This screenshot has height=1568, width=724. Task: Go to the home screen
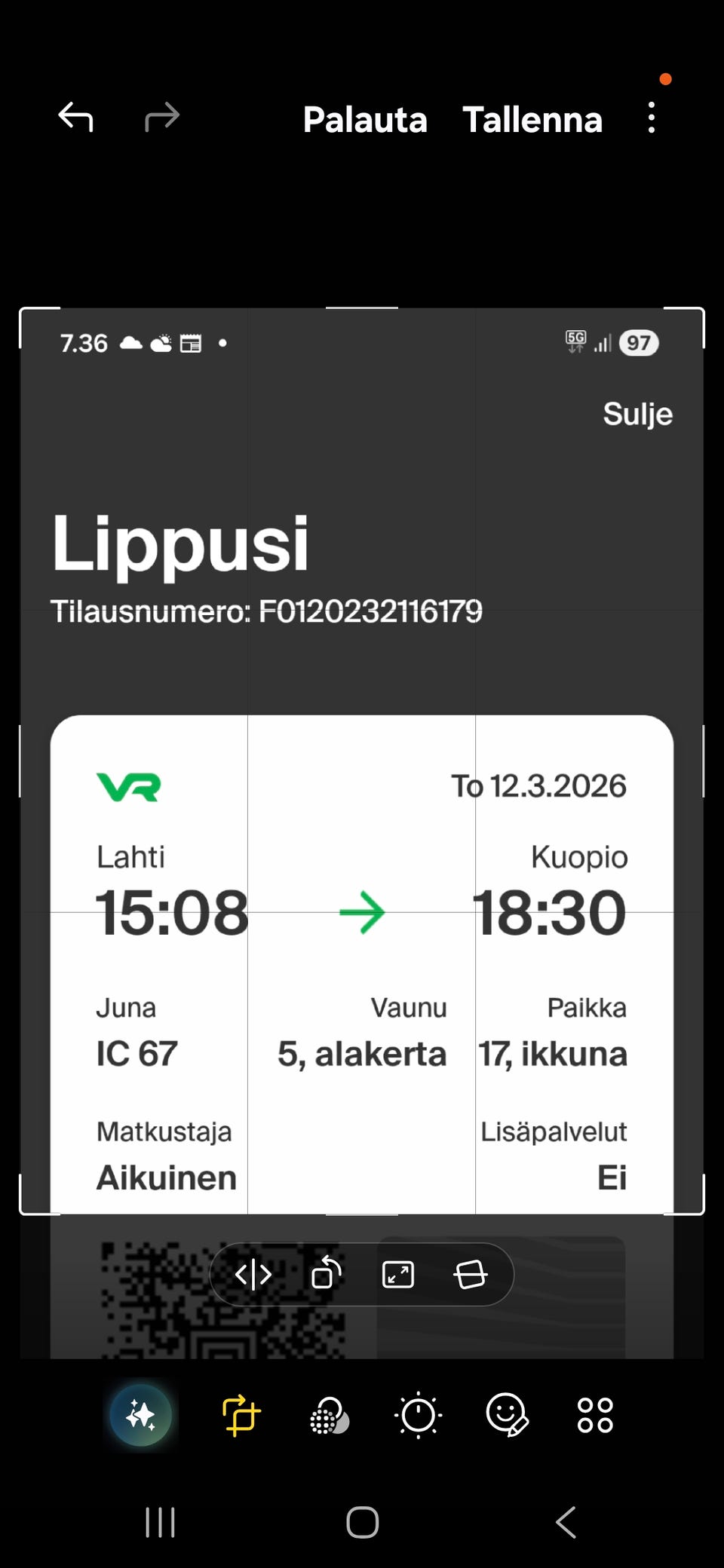pos(362,1522)
